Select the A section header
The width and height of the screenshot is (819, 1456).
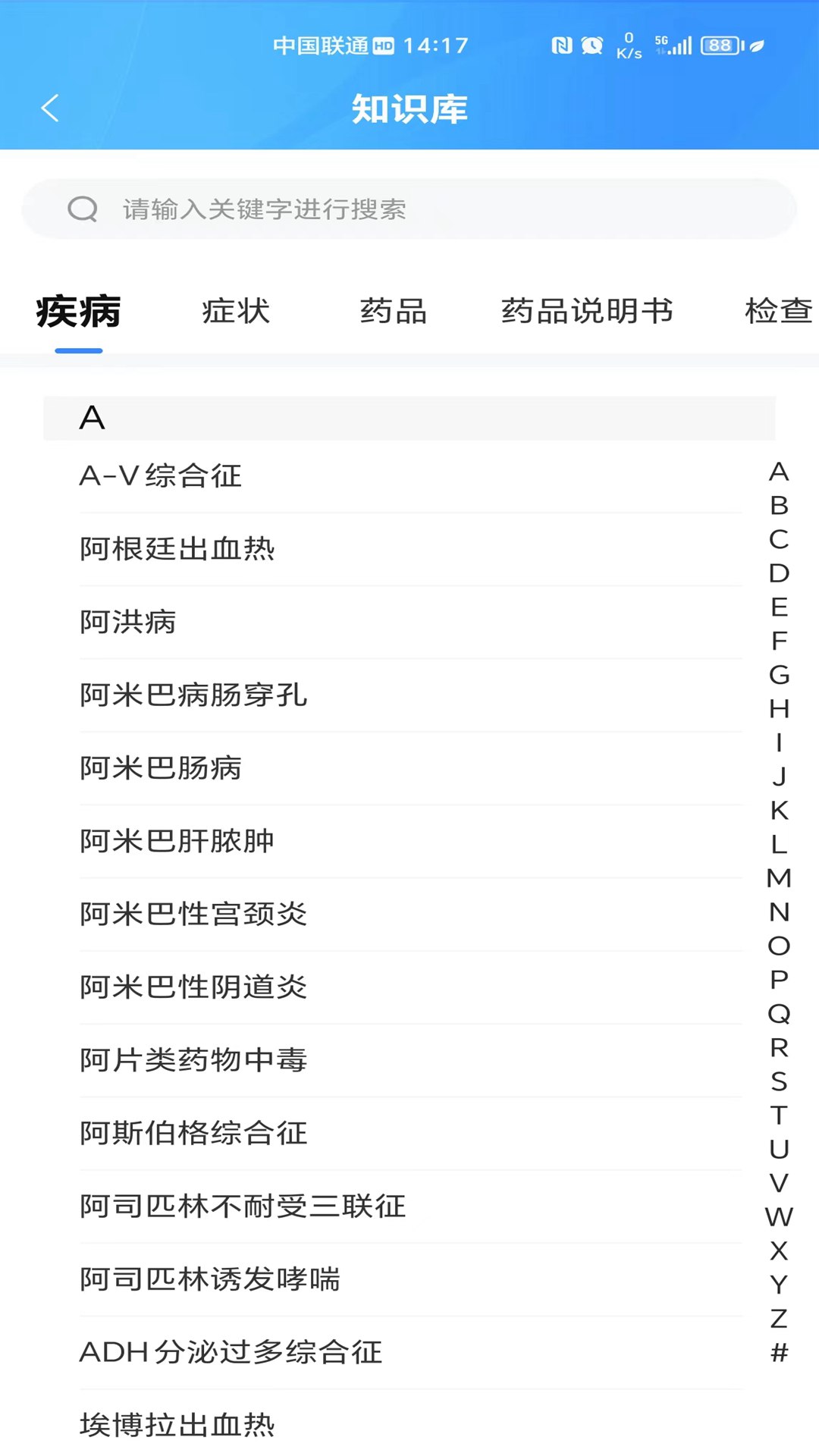click(x=93, y=418)
